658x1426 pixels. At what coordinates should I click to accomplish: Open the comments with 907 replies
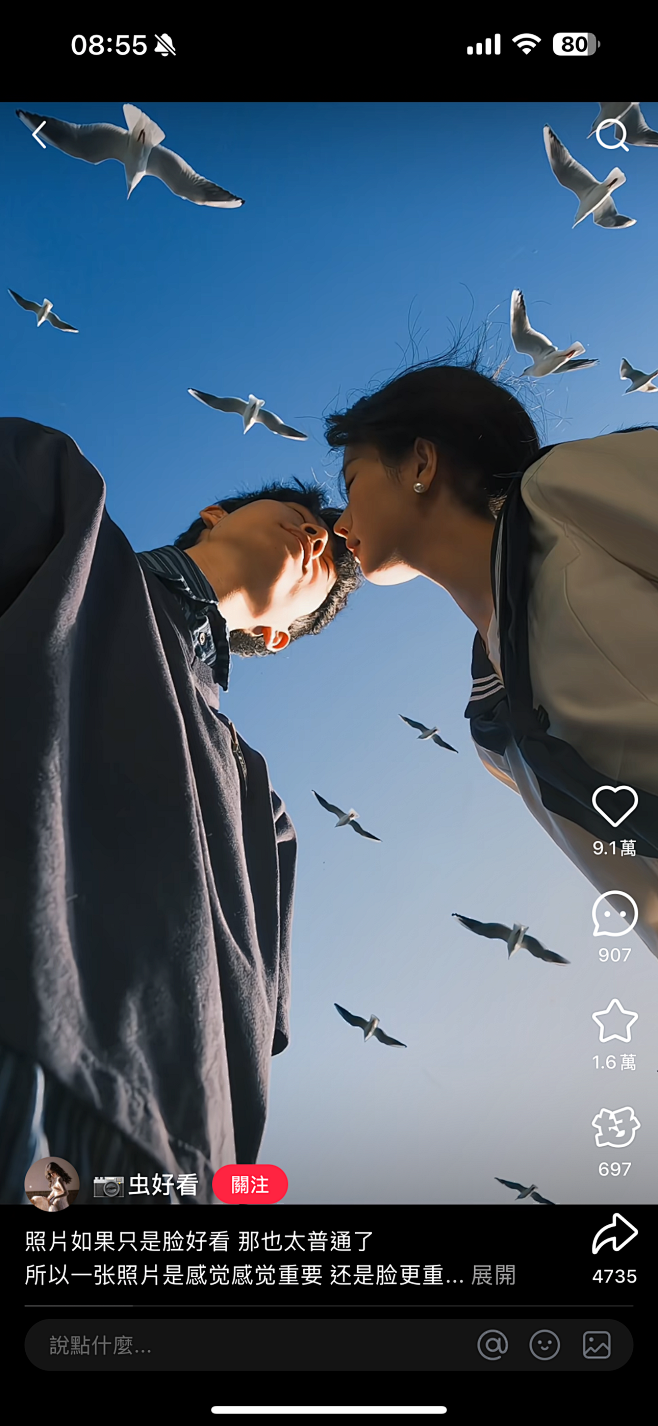tap(614, 914)
